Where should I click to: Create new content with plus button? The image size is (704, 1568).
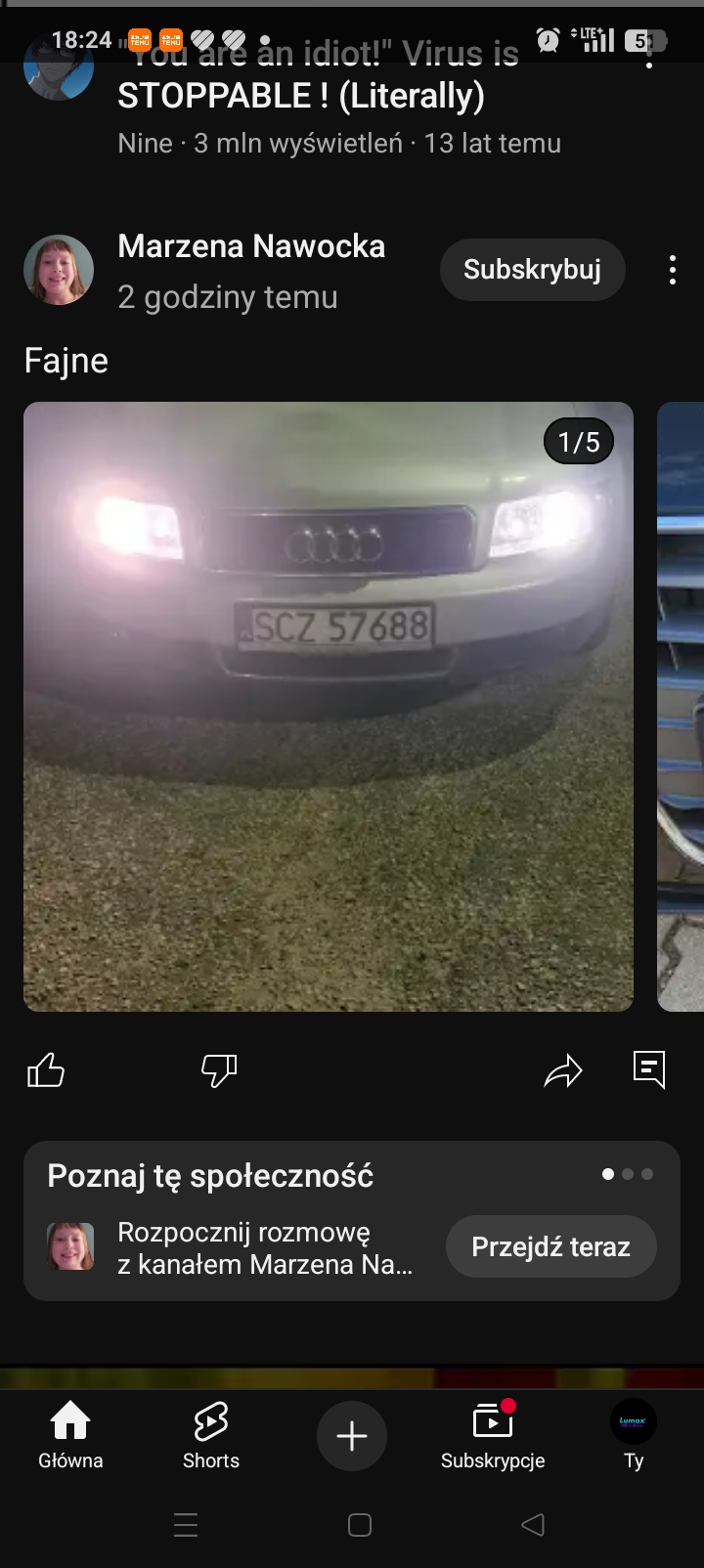coord(352,1435)
